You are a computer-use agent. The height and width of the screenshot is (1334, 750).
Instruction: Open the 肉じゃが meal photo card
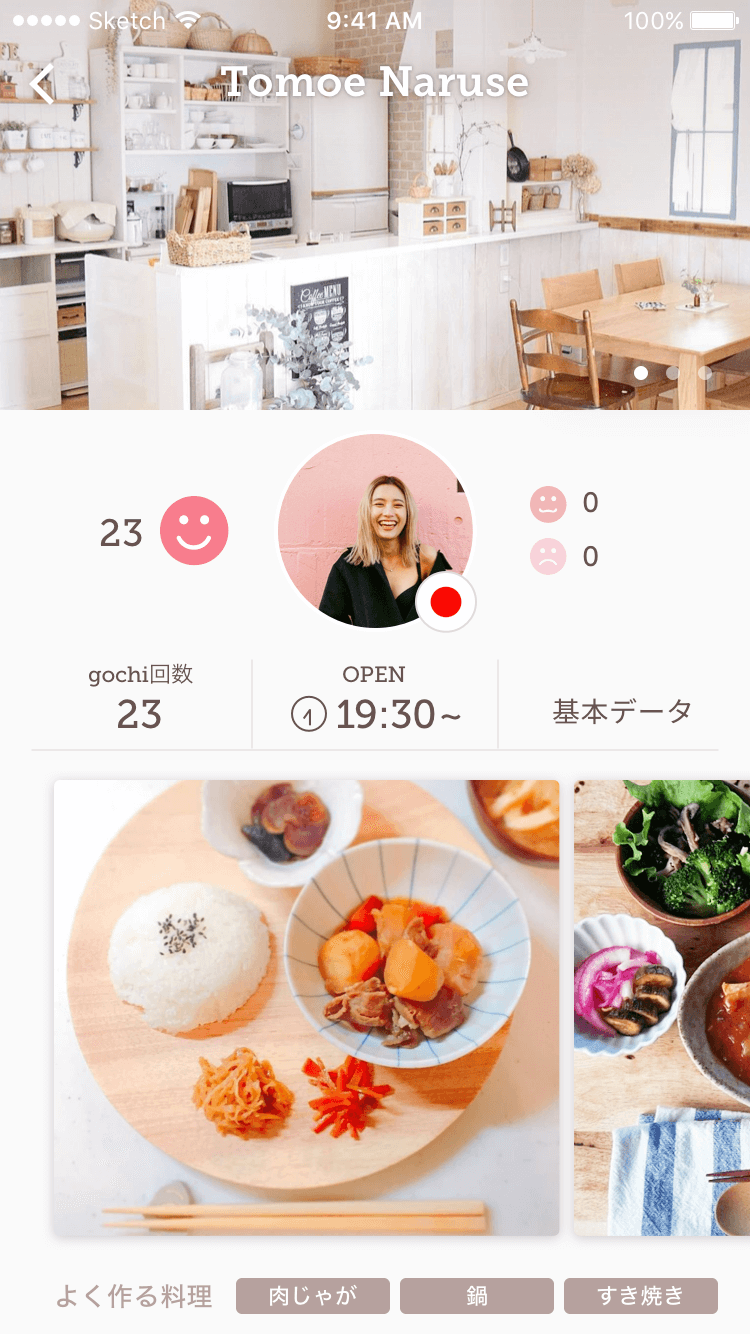[x=306, y=1007]
